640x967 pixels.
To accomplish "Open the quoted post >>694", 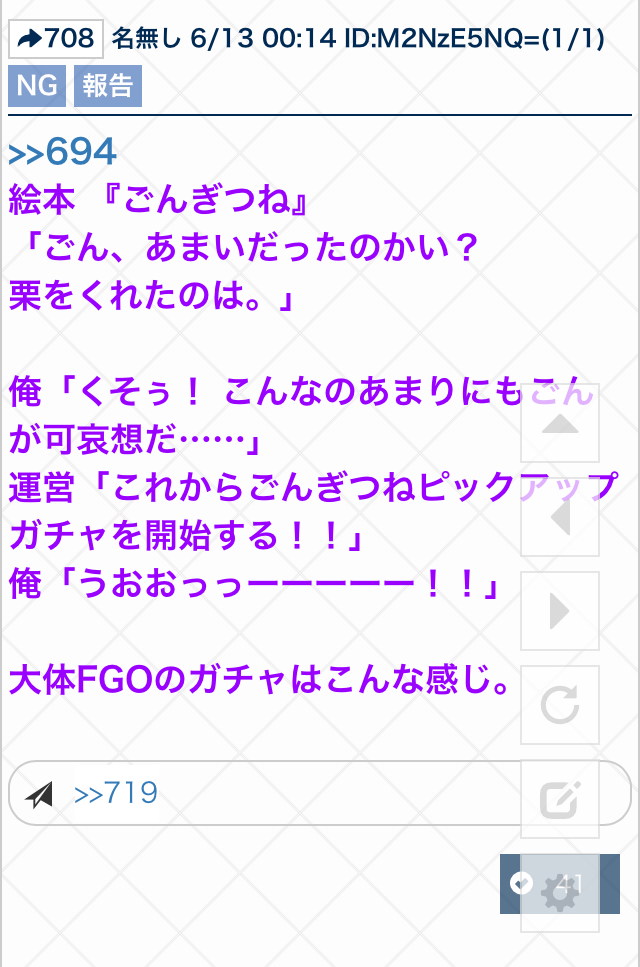I will [x=64, y=152].
